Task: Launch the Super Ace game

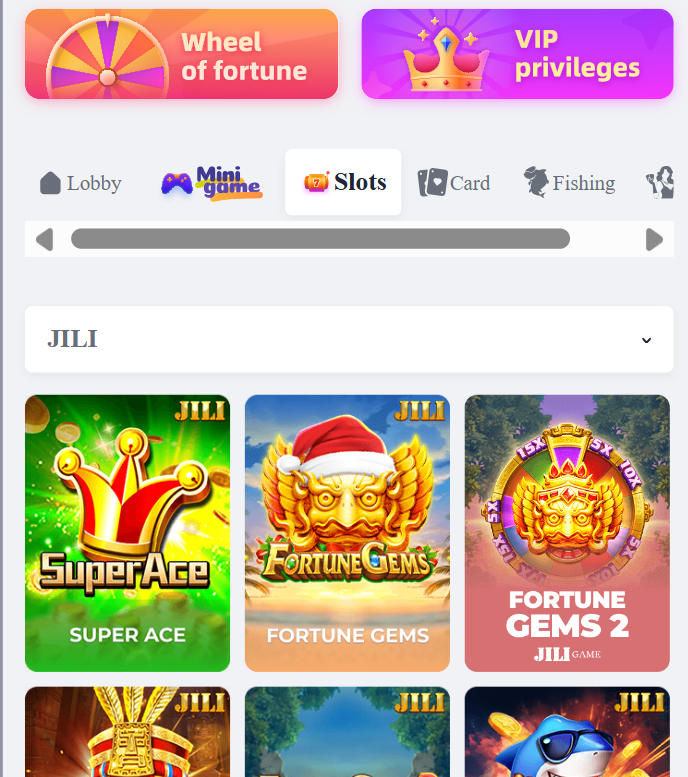Action: click(127, 533)
